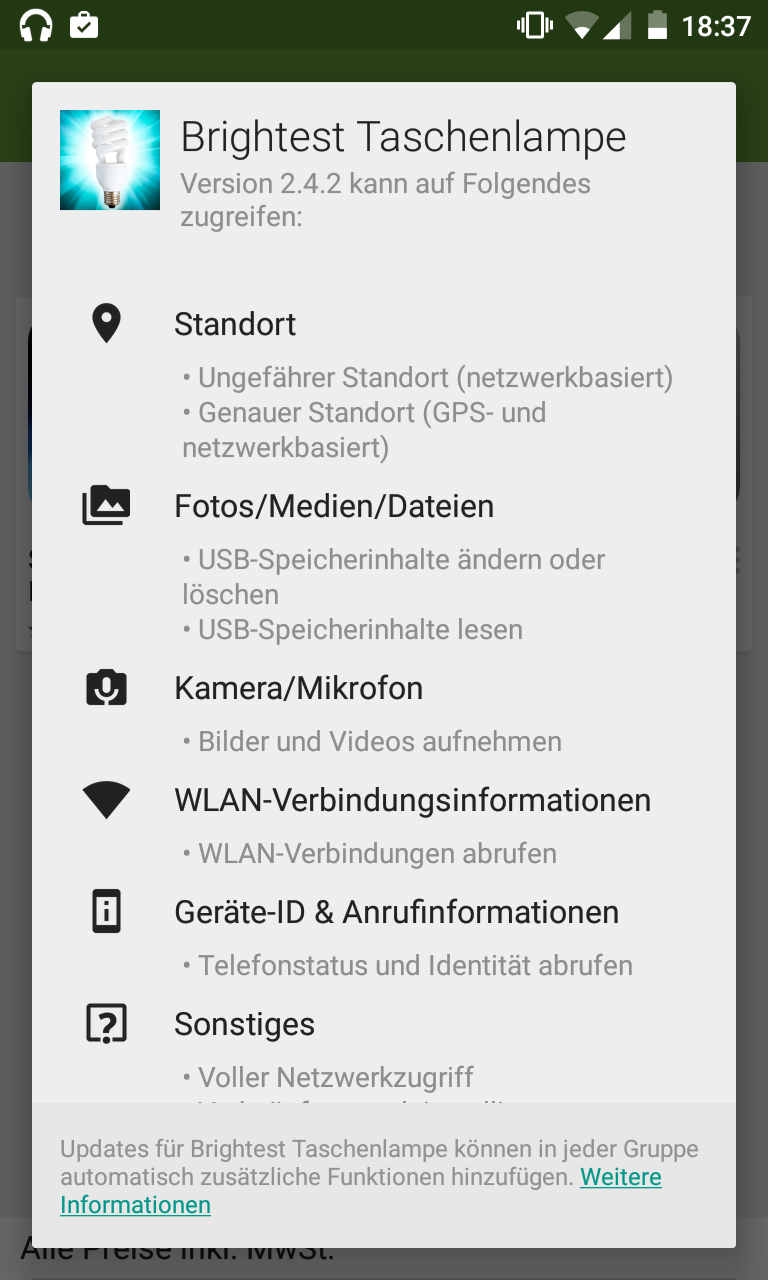
Task: Open the "Weitere Informationen" link
Action: click(x=620, y=1177)
